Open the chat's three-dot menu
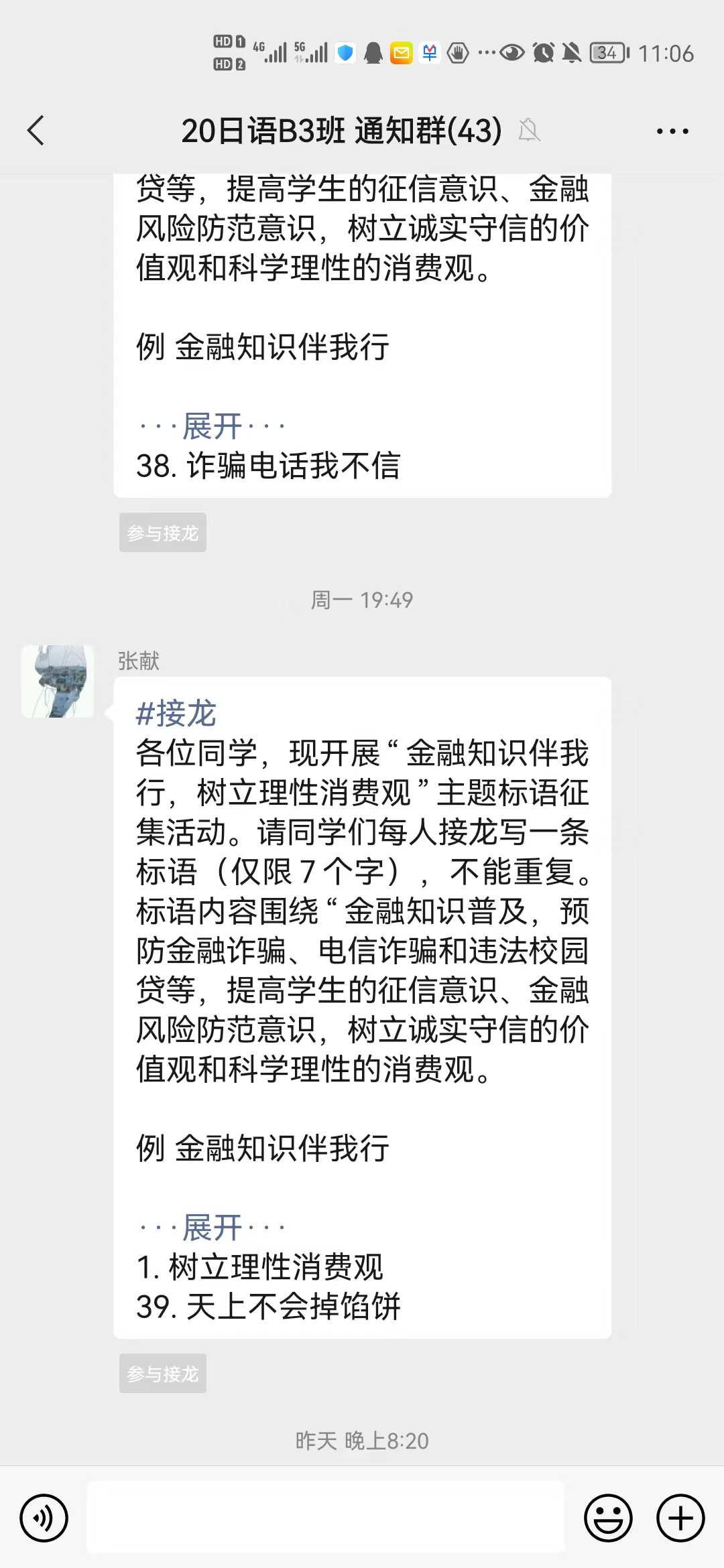The image size is (724, 1568). tap(672, 131)
